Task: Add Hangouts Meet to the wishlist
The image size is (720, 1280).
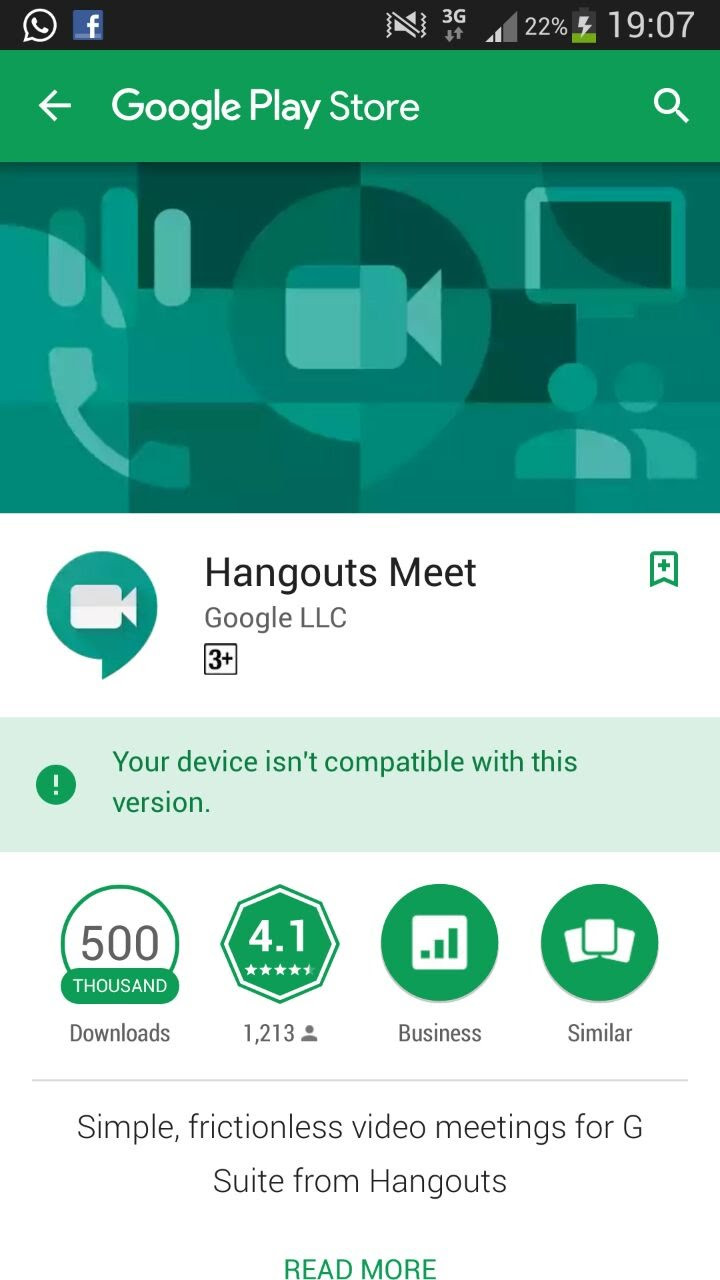Action: (x=664, y=569)
